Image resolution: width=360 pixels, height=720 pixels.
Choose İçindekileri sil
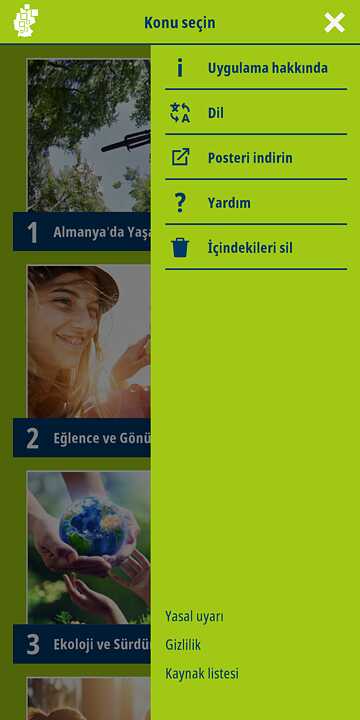pyautogui.click(x=256, y=248)
